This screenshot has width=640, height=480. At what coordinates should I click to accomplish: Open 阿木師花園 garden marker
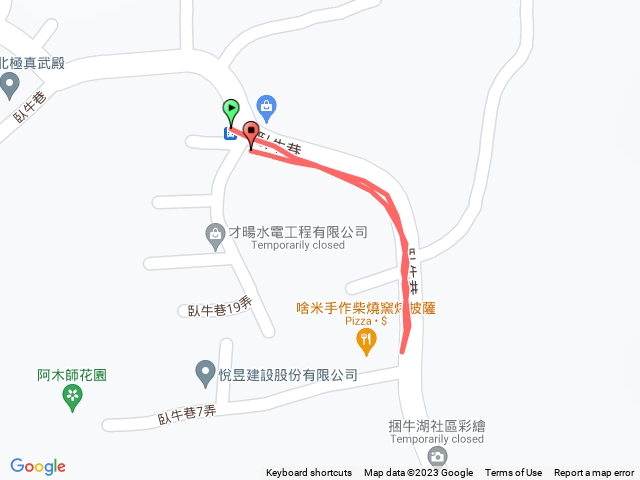tap(72, 399)
